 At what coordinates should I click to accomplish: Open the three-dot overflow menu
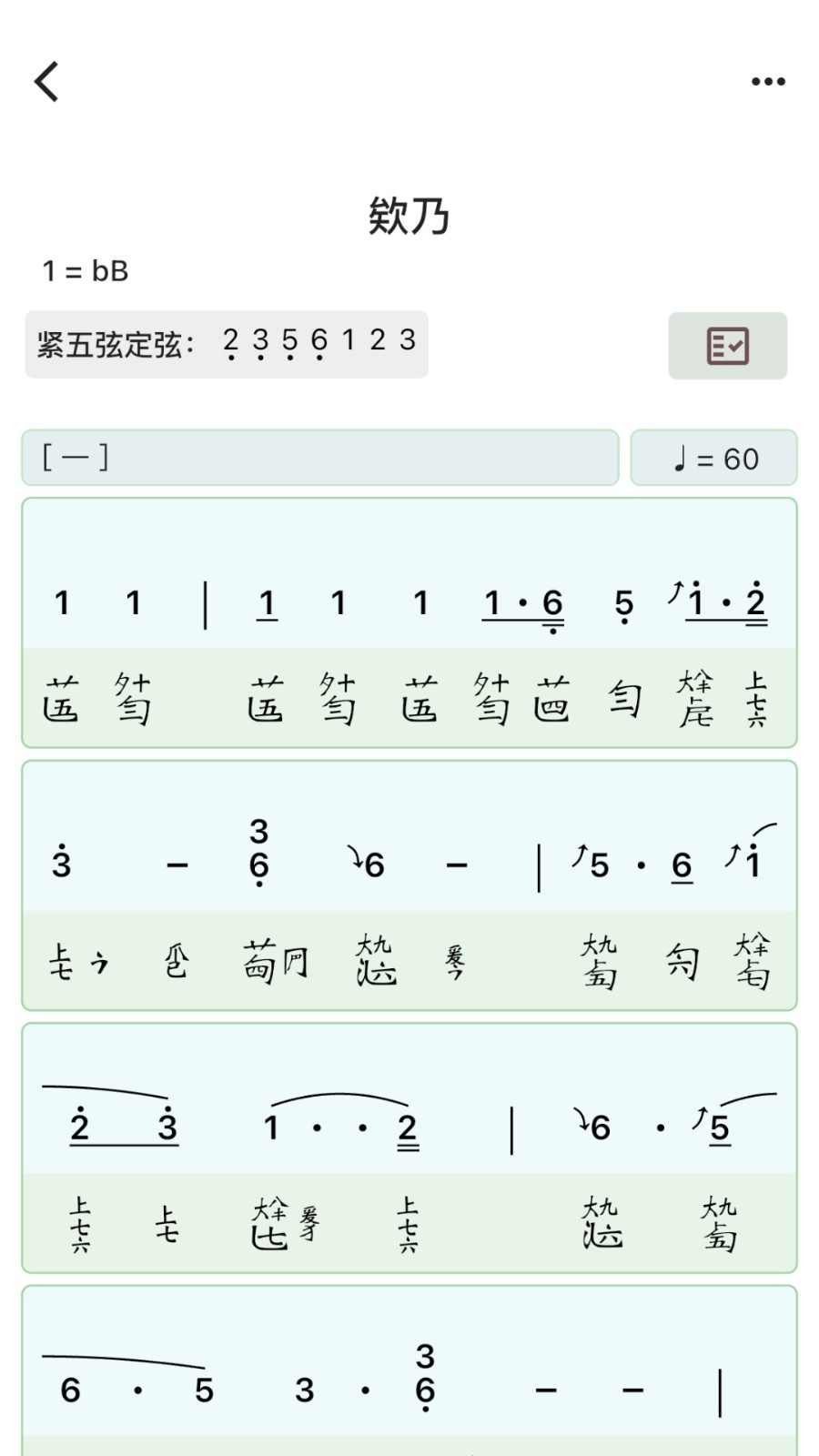(768, 82)
